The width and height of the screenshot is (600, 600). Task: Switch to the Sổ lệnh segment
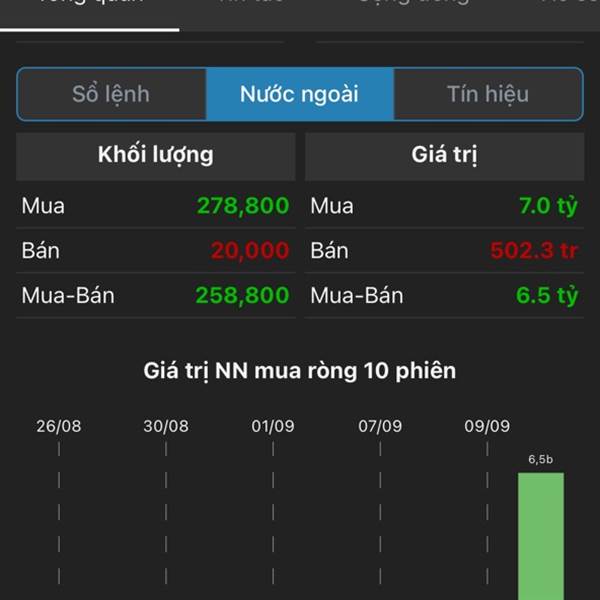tap(111, 95)
